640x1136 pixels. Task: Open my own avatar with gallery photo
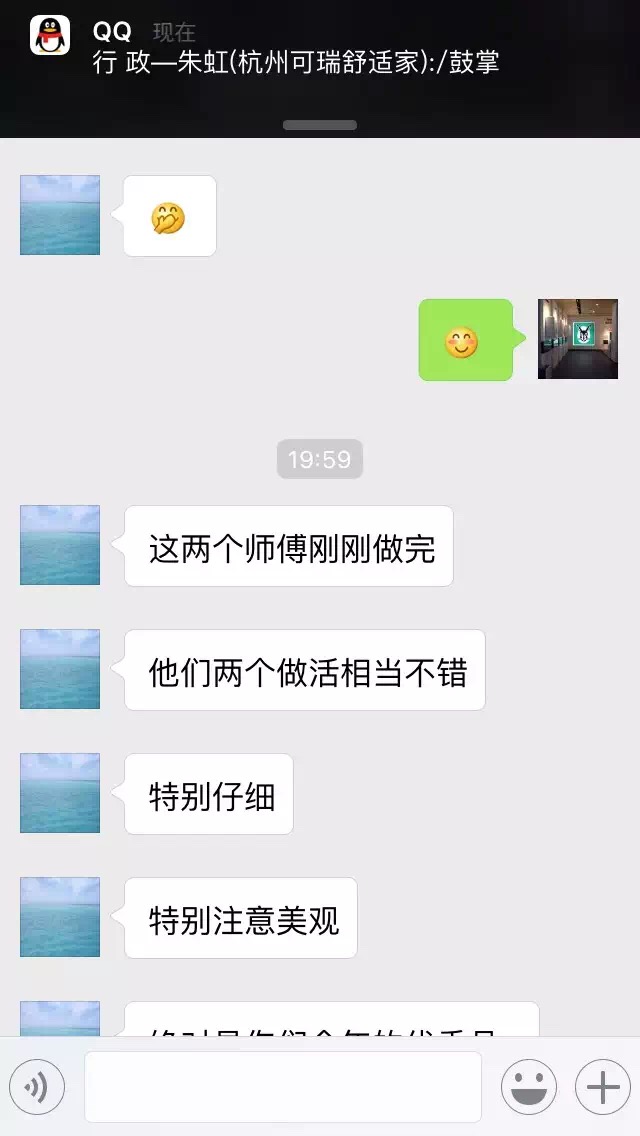(x=577, y=339)
